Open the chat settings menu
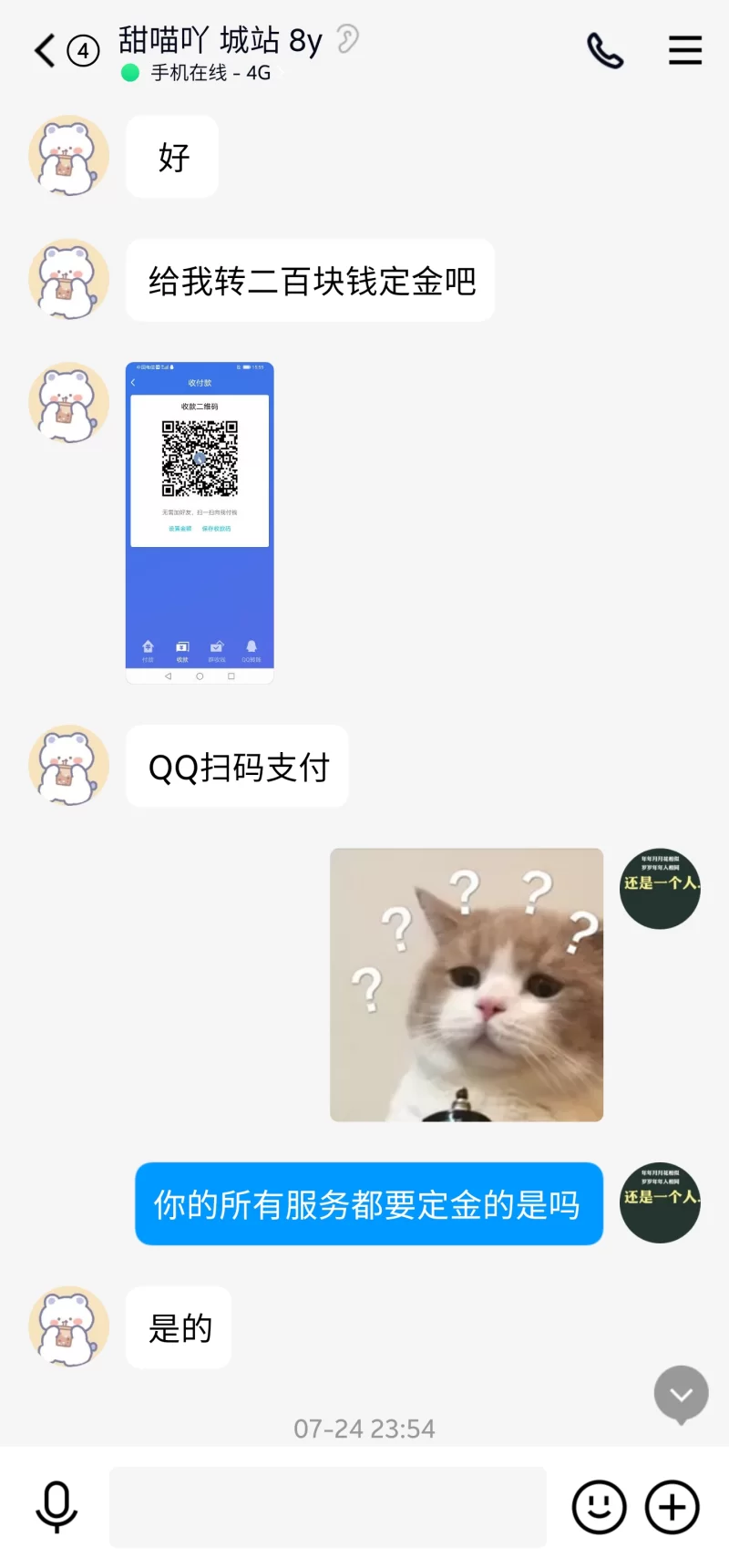The image size is (729, 1568). tap(685, 51)
